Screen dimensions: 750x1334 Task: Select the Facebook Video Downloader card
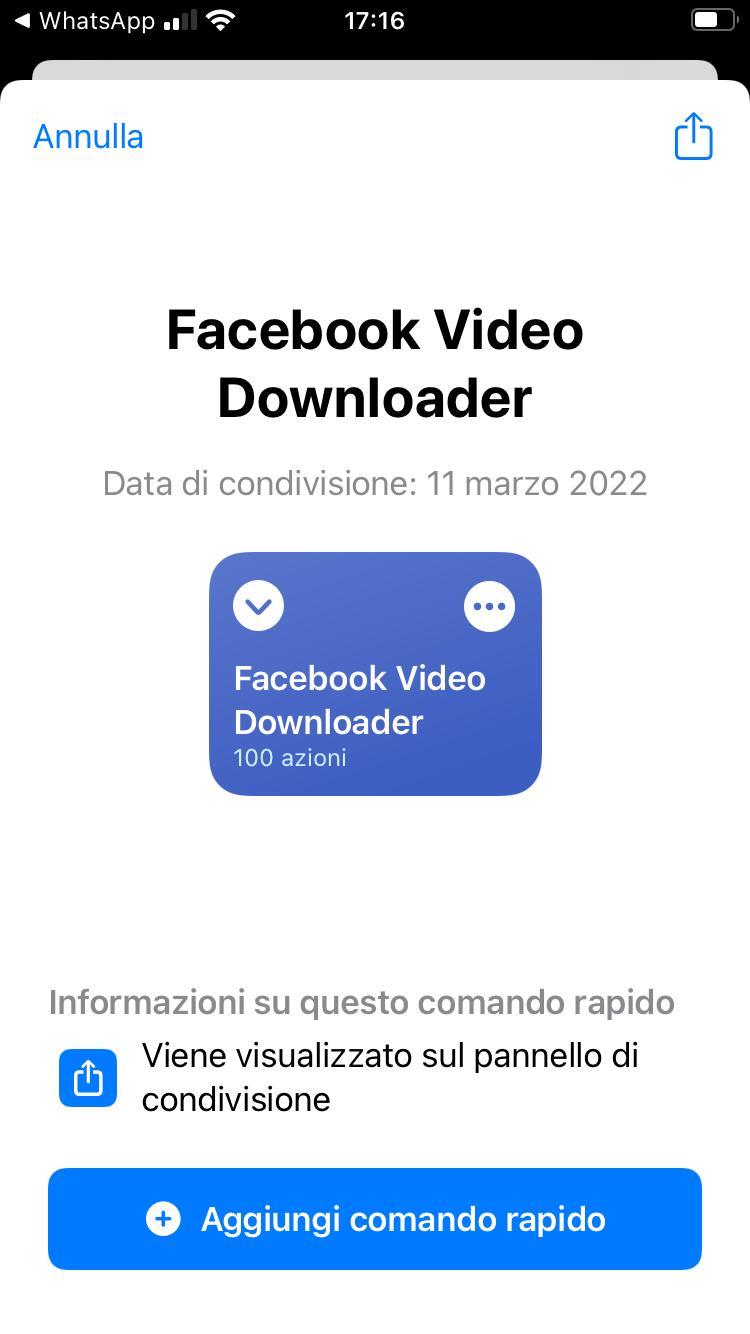click(375, 674)
